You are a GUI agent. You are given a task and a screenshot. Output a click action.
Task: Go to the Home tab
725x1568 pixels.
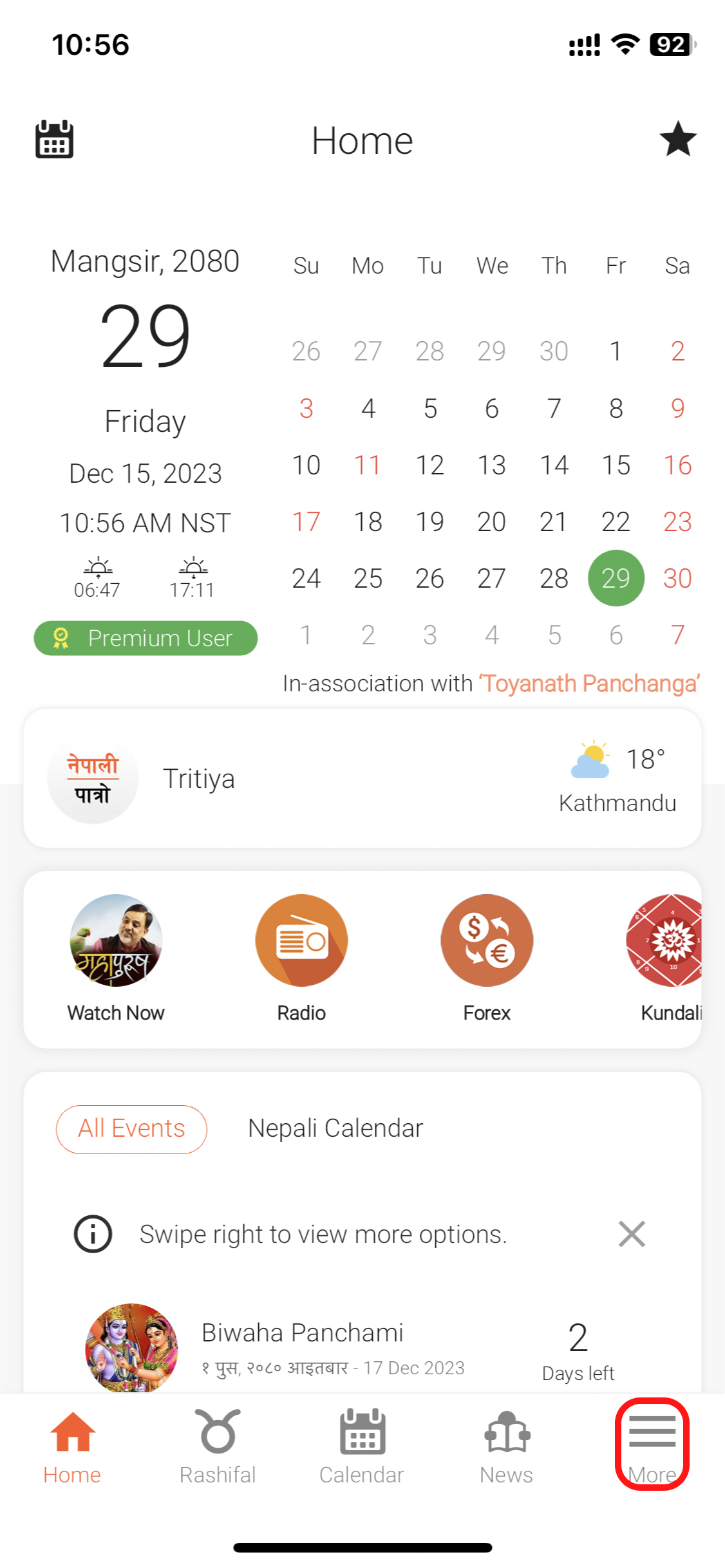pyautogui.click(x=72, y=1446)
